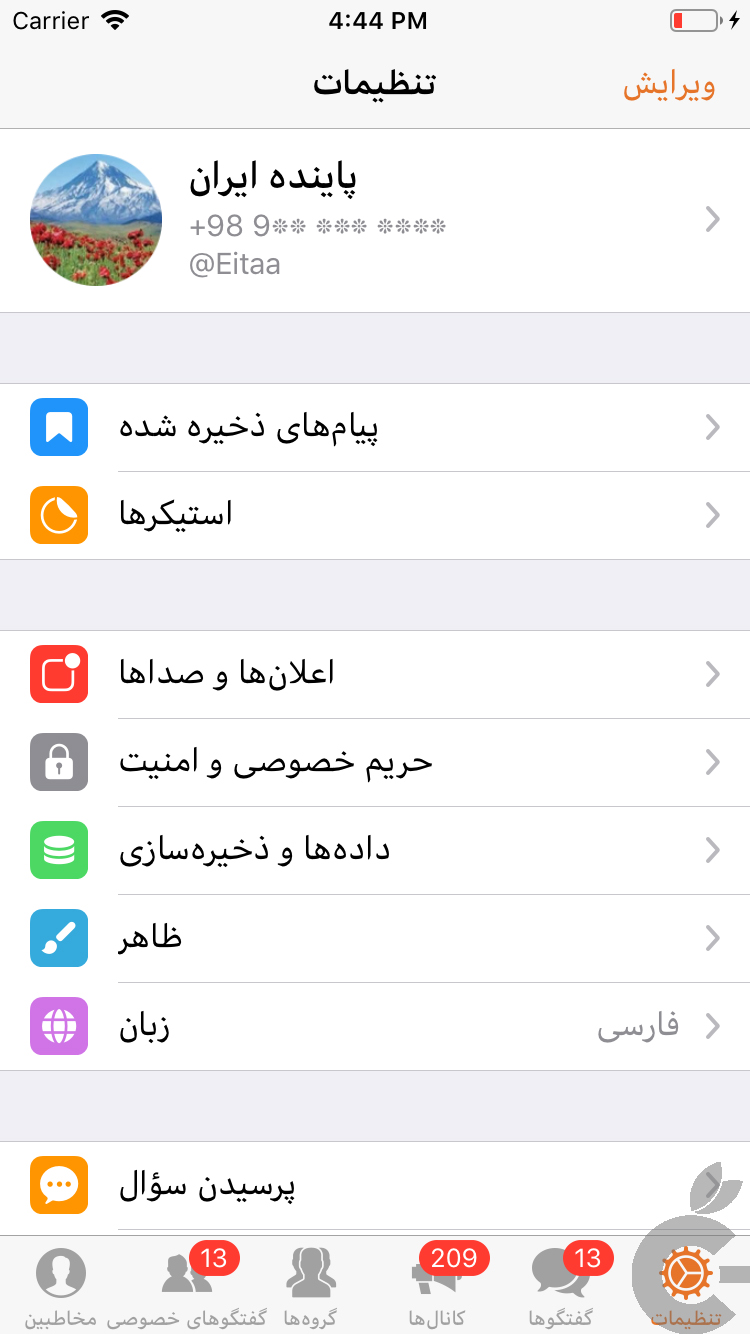
Task: Select the red notifications icon for اعلان‌ها و صداها
Action: tap(55, 674)
